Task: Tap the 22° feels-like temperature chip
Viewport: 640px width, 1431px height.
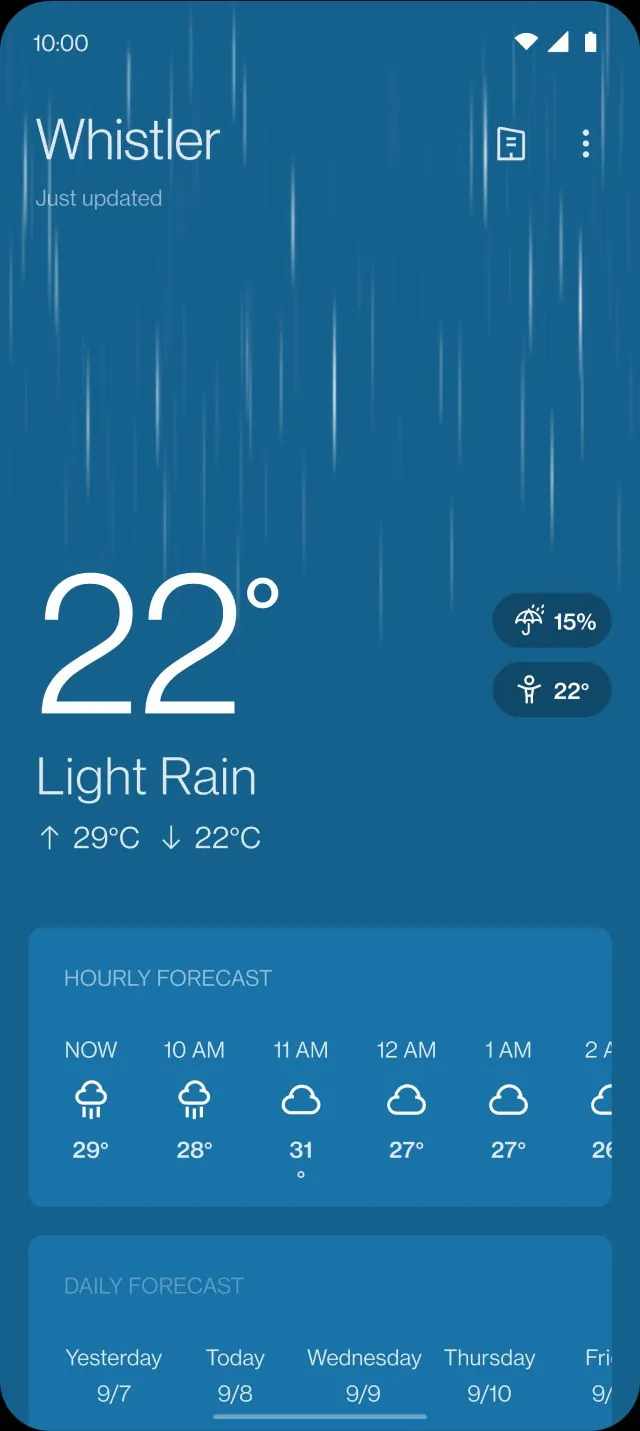Action: [x=552, y=690]
